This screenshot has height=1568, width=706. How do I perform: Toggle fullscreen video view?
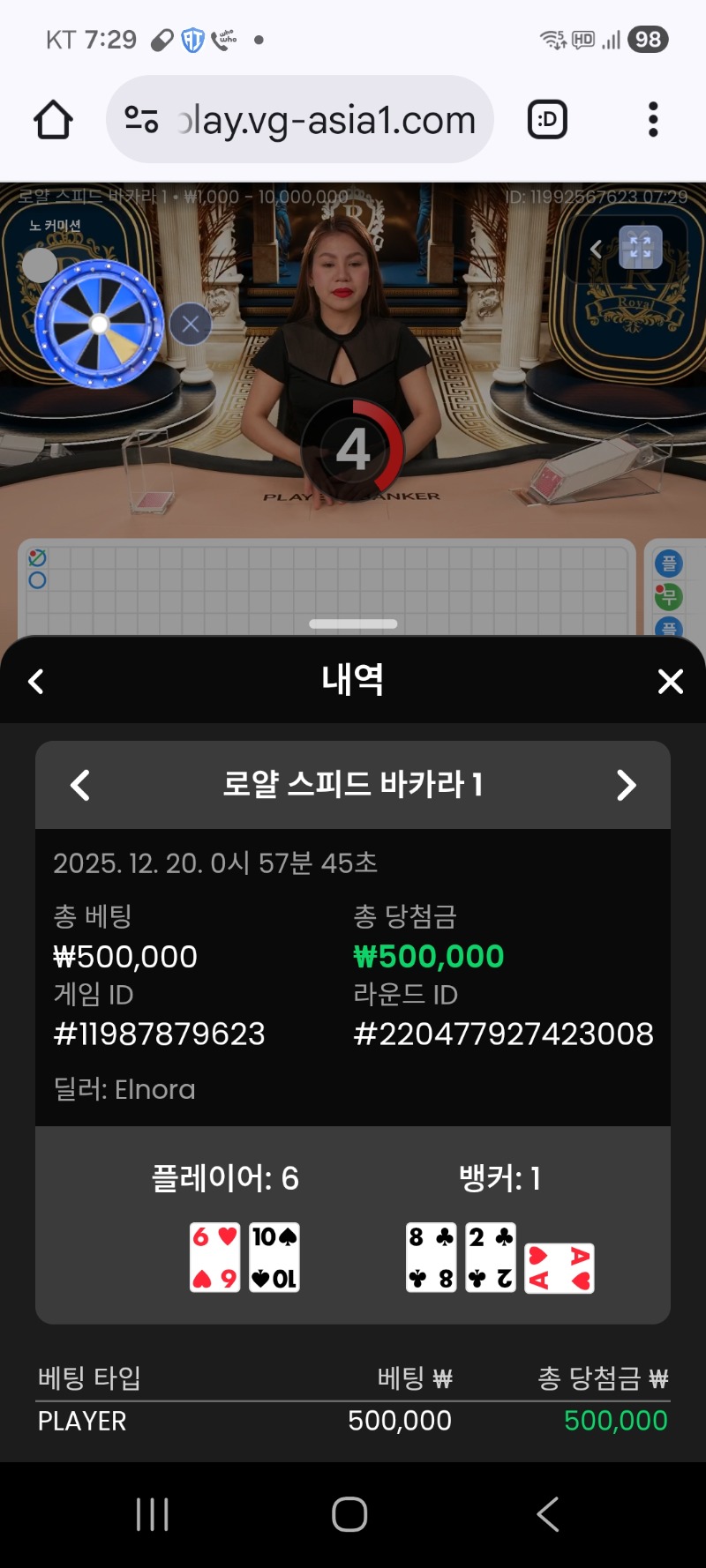(640, 247)
